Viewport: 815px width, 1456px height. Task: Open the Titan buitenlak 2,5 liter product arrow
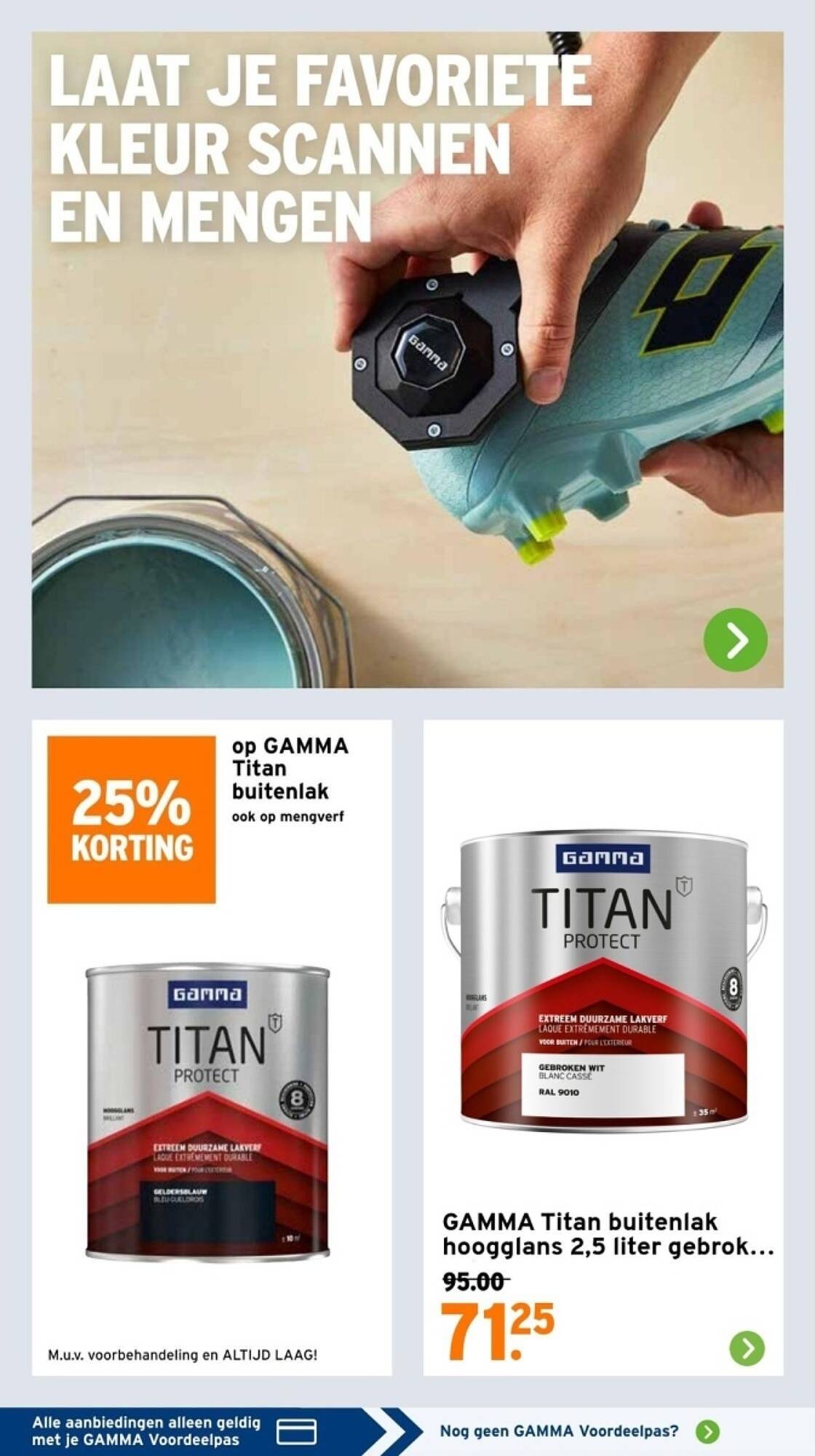click(747, 1348)
